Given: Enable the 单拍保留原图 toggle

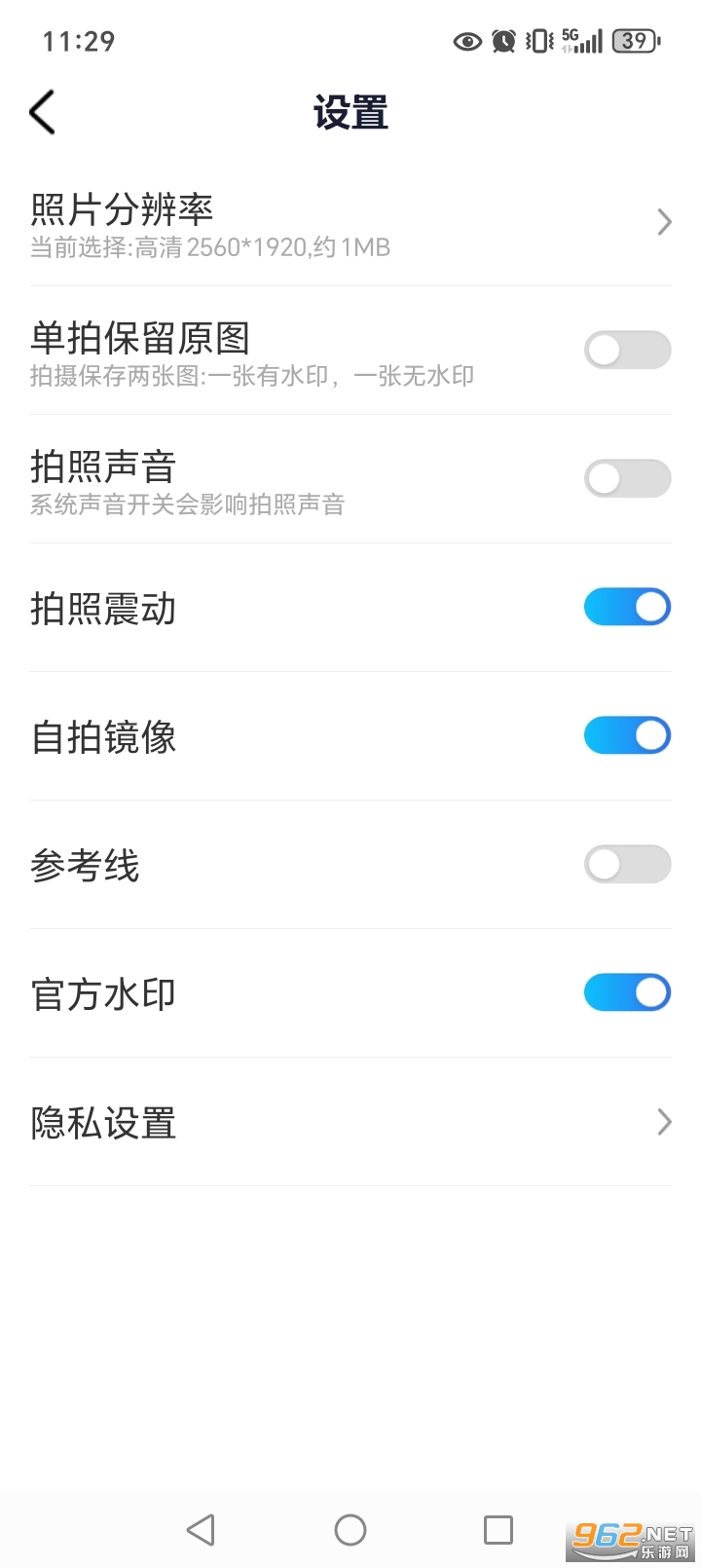Looking at the screenshot, I should click(627, 349).
